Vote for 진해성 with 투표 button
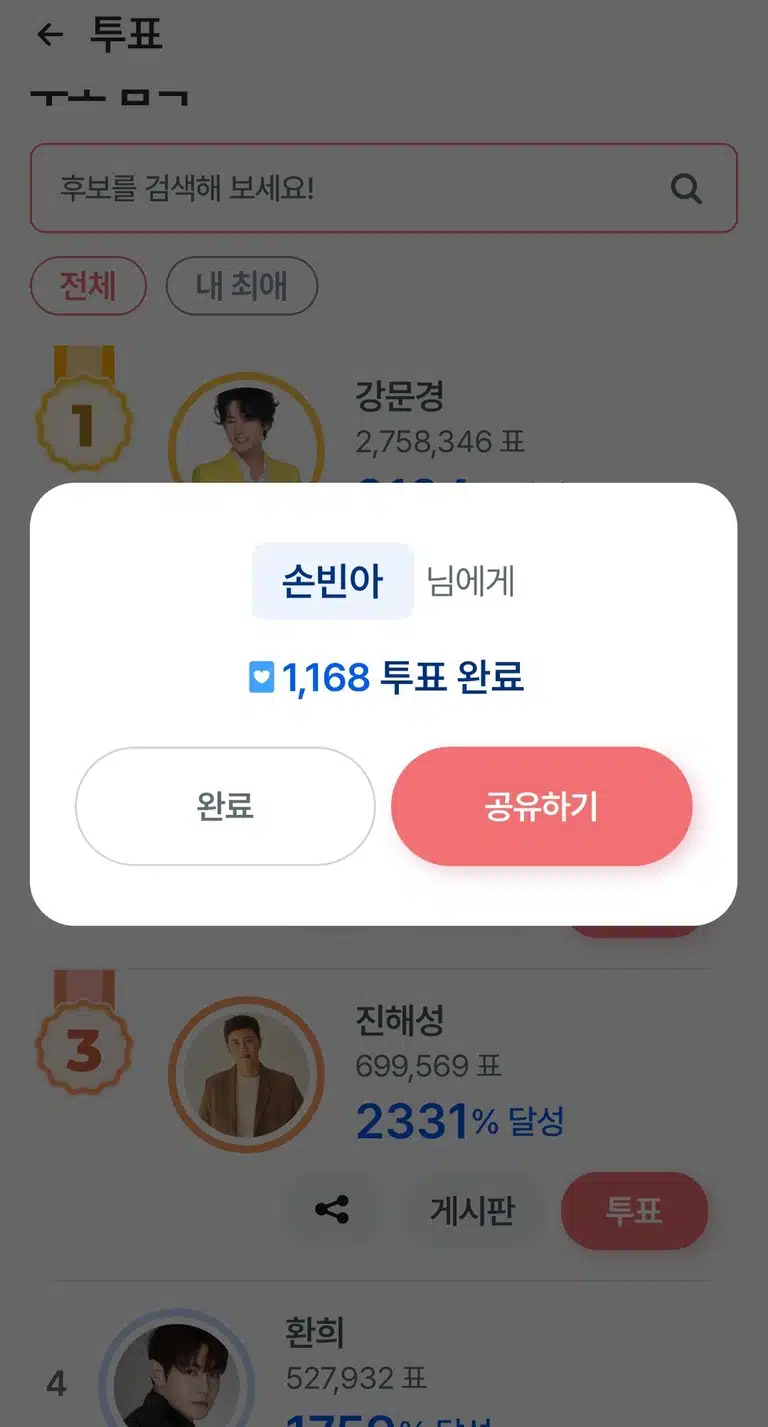Viewport: 768px width, 1427px height. (634, 1210)
